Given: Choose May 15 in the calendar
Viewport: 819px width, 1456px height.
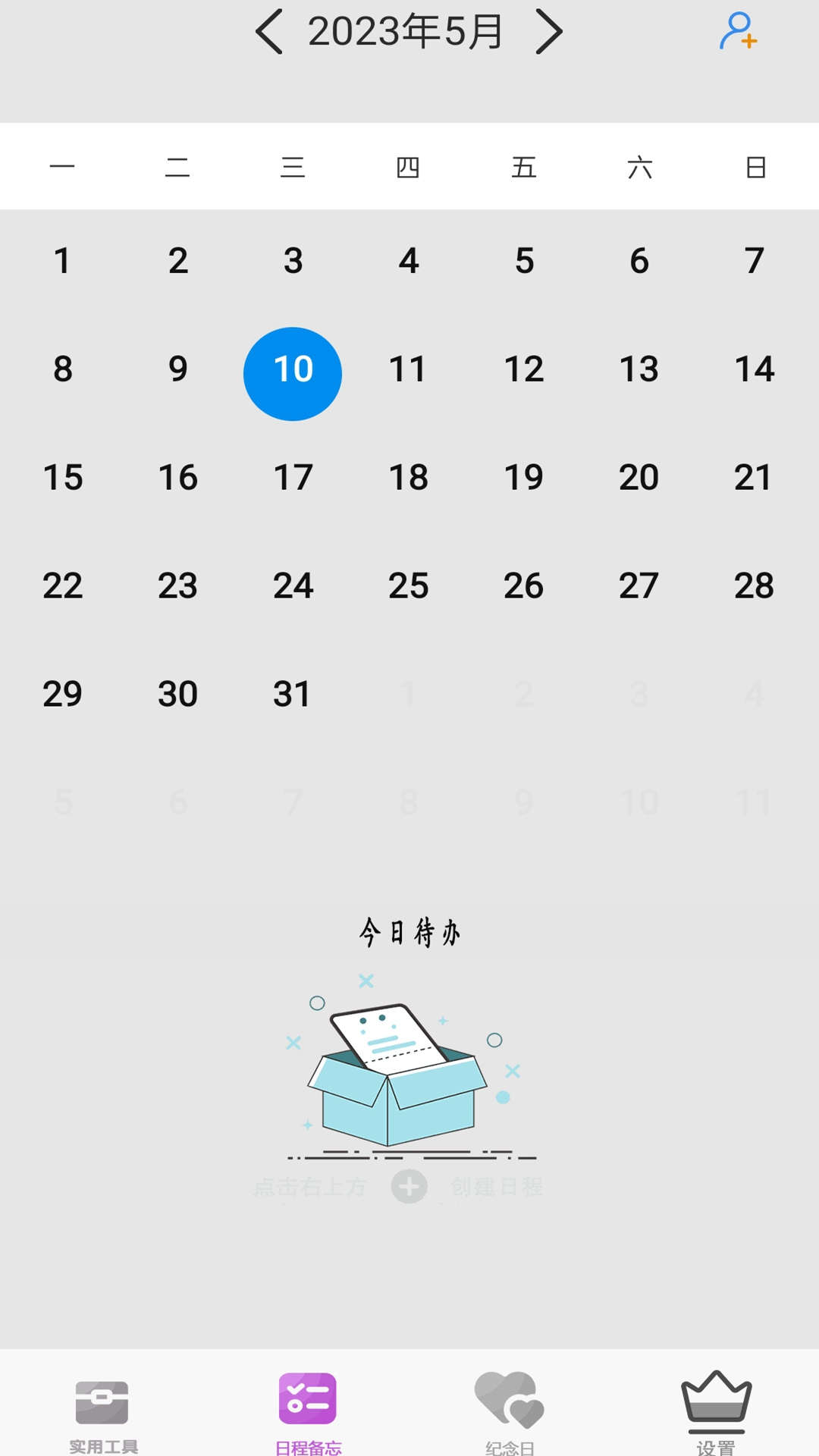Looking at the screenshot, I should 62,478.
